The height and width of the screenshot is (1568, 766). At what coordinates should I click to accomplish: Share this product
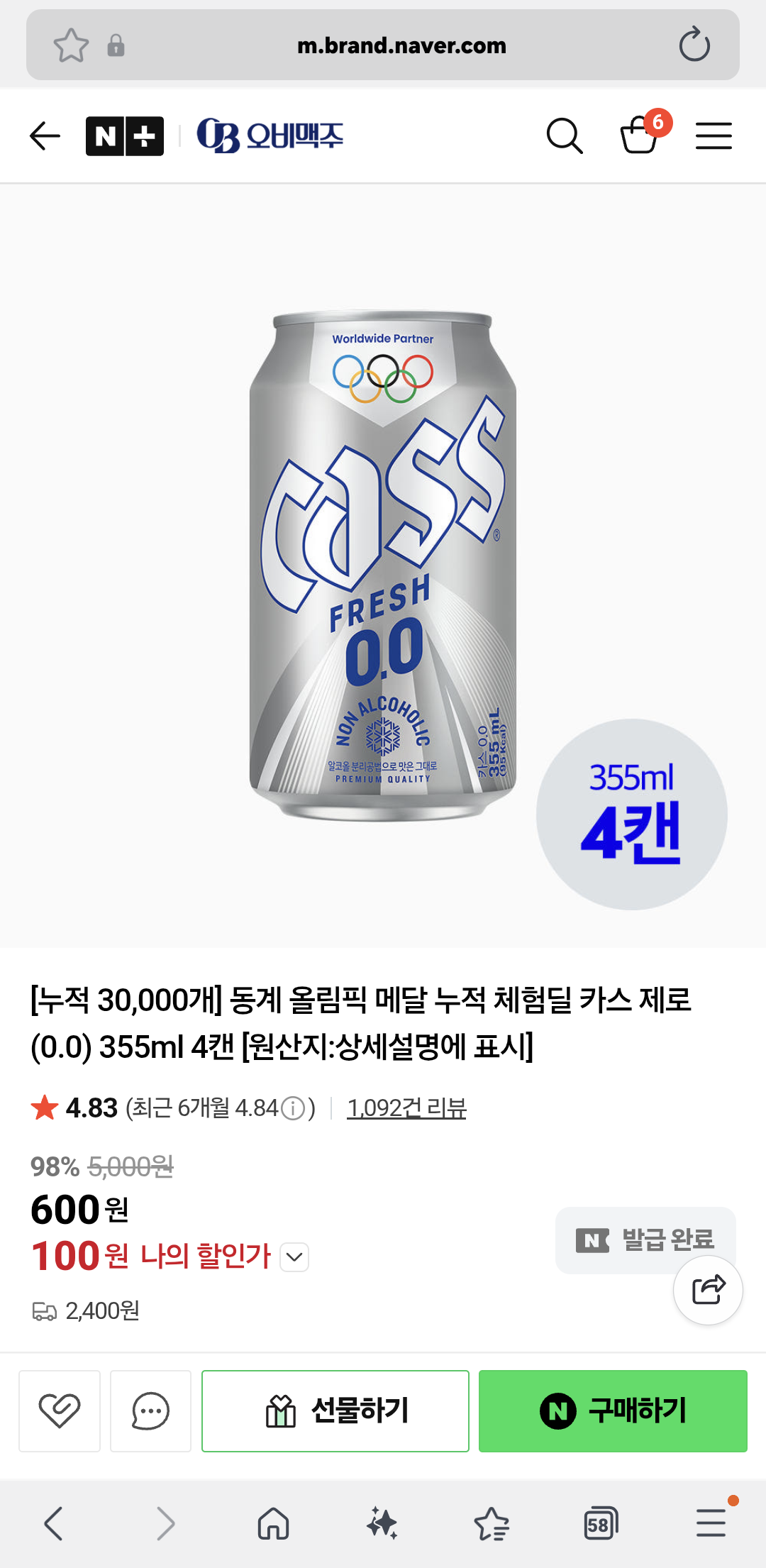(708, 1290)
